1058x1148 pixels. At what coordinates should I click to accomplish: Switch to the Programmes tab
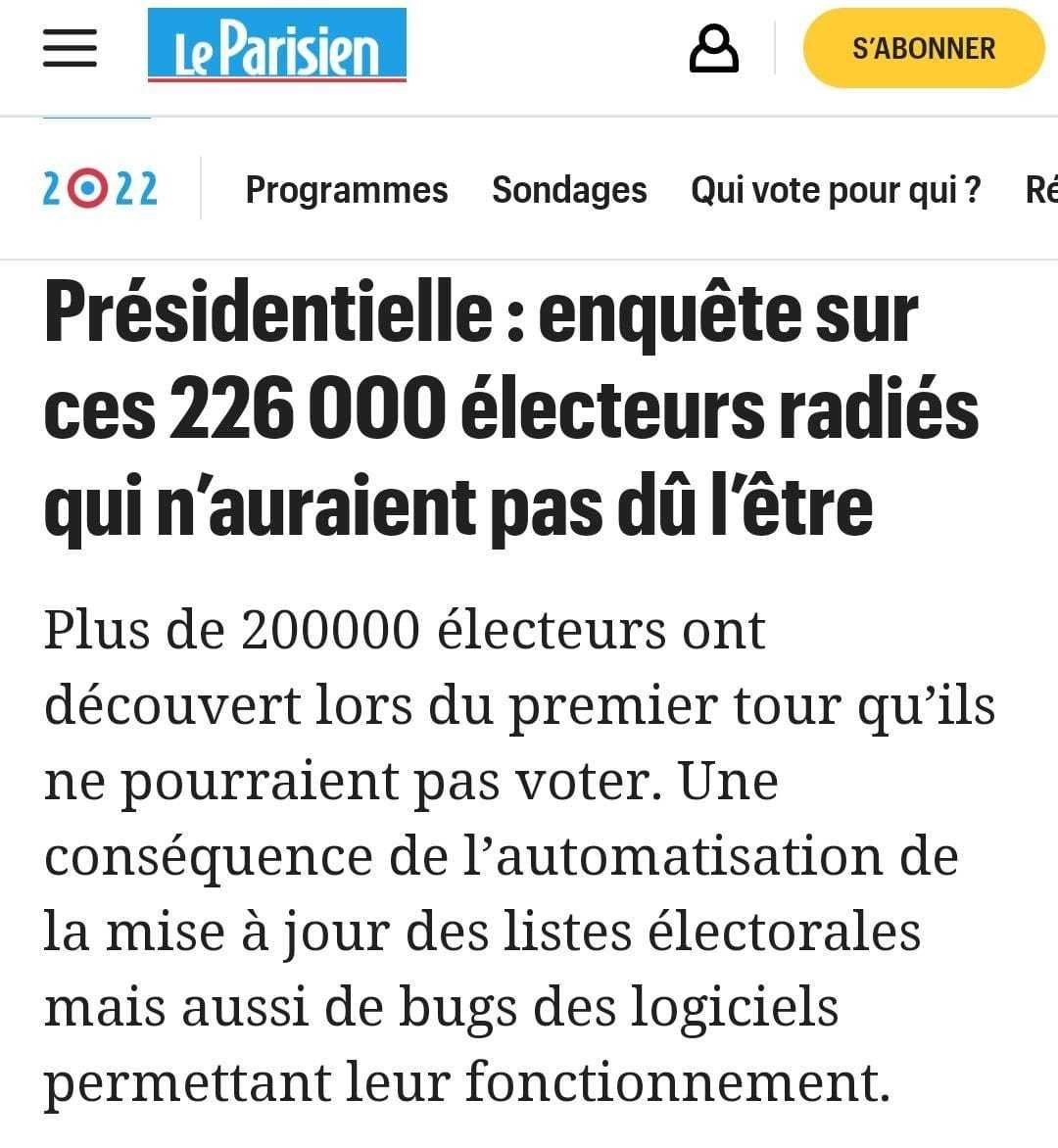pos(347,190)
